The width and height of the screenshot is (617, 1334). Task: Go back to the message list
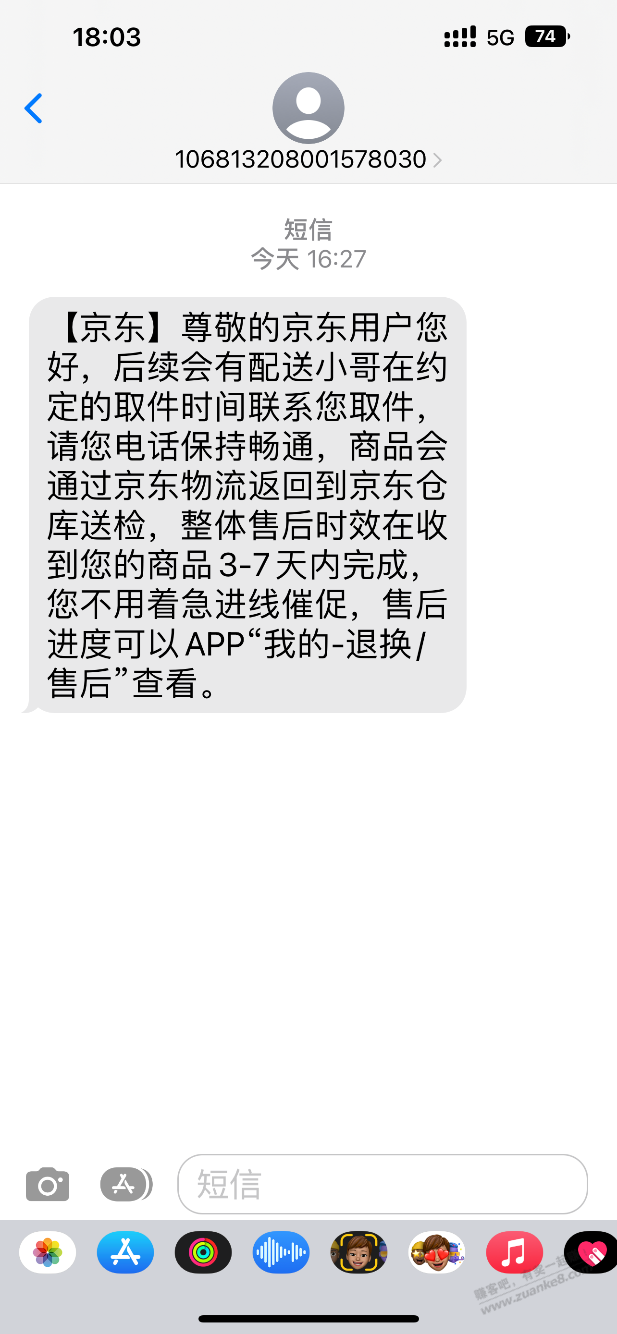34,108
